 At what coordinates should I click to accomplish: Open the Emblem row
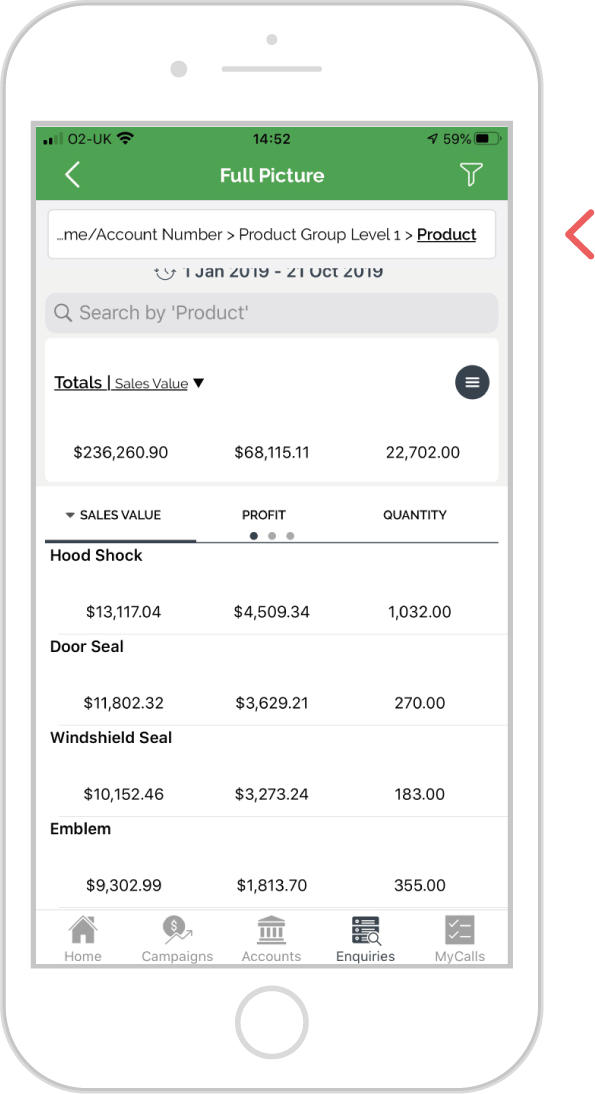[x=271, y=862]
